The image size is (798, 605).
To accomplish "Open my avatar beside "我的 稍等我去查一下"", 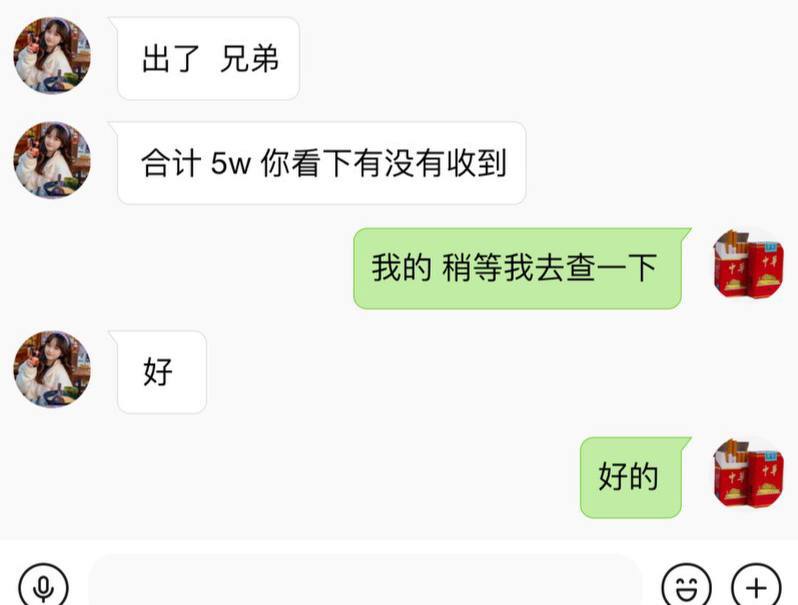I will pyautogui.click(x=748, y=265).
